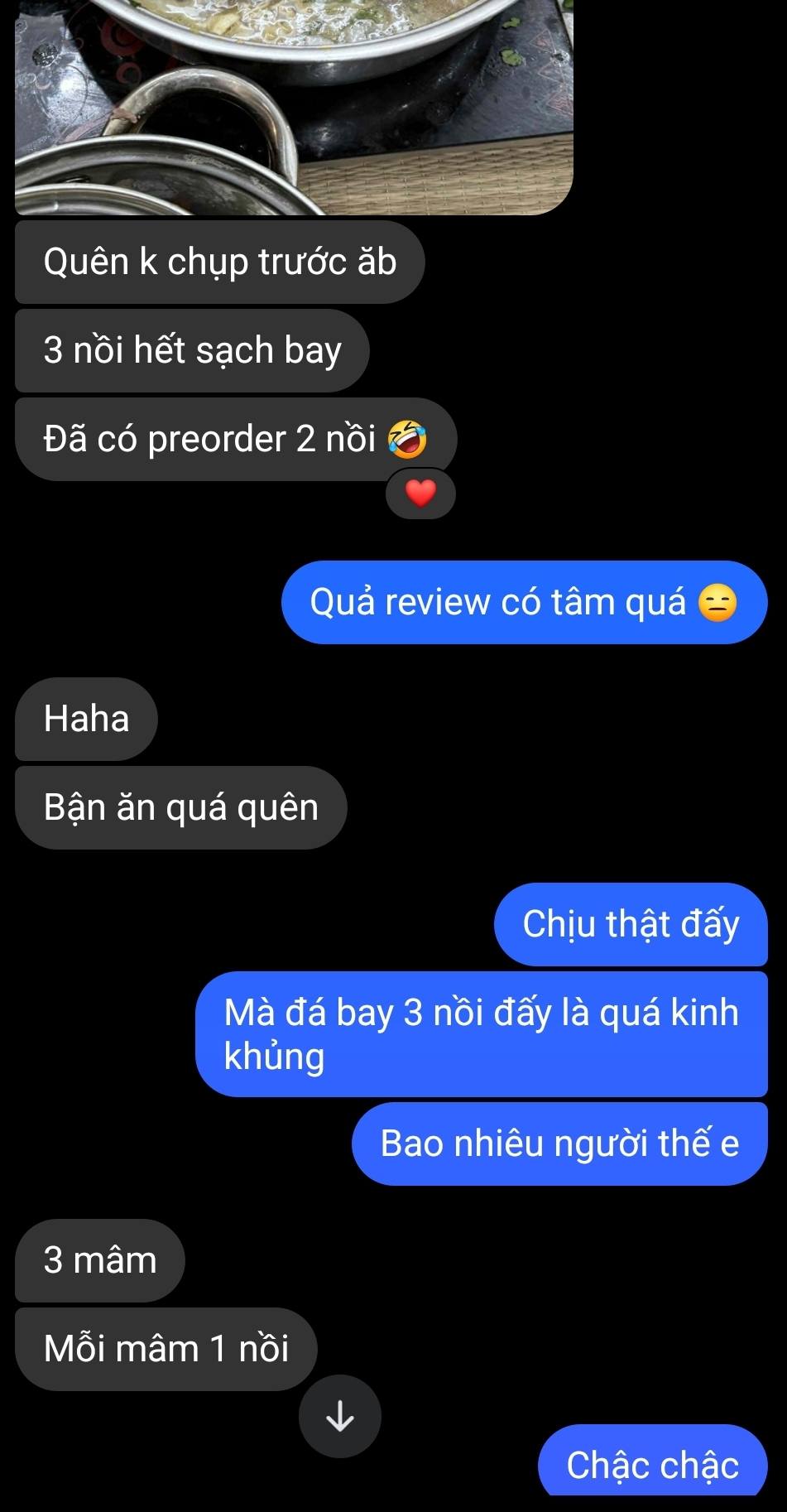Image resolution: width=787 pixels, height=1512 pixels.
Task: Select the 'Mỗi mâm 1 nồi' message
Action: tap(166, 1348)
